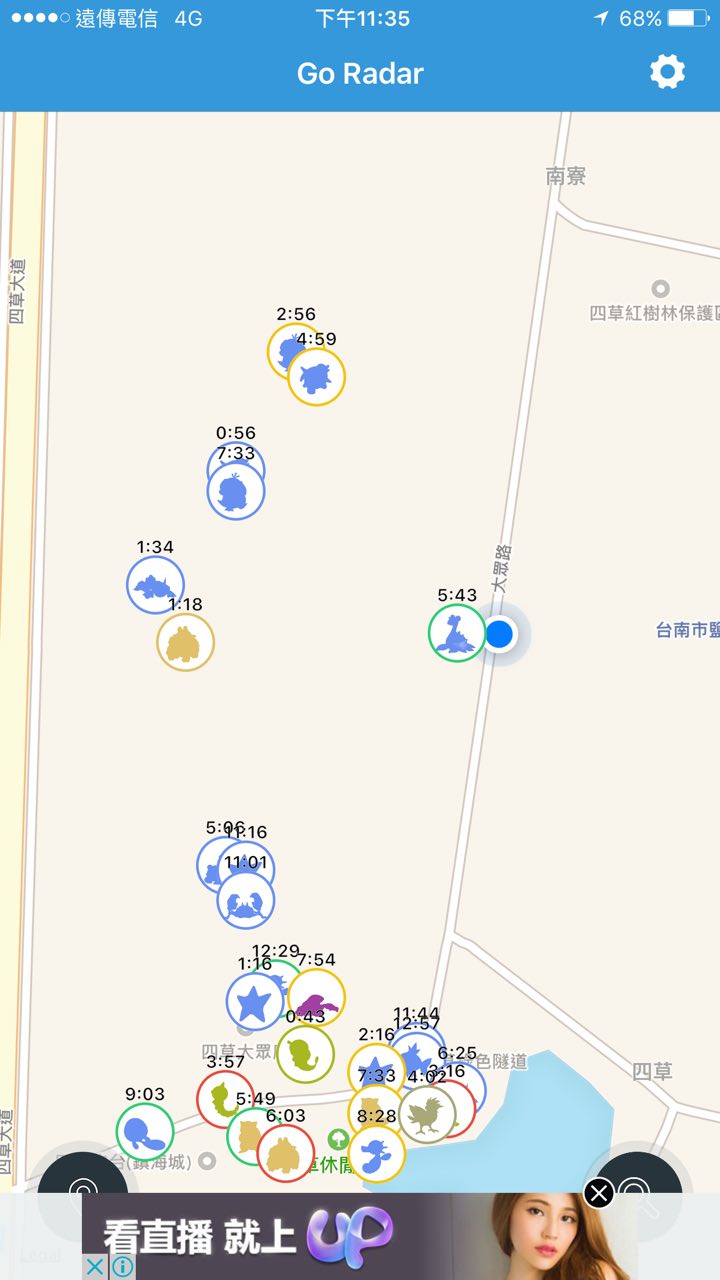Close the ad via the blue X icon
Viewport: 720px width, 1280px height.
coord(94,1267)
